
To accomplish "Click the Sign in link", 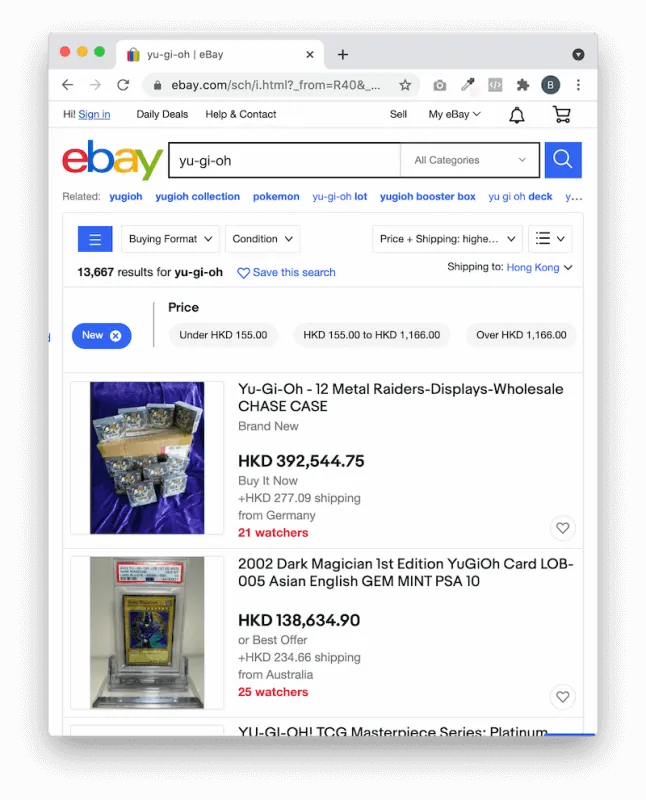I will tap(94, 114).
